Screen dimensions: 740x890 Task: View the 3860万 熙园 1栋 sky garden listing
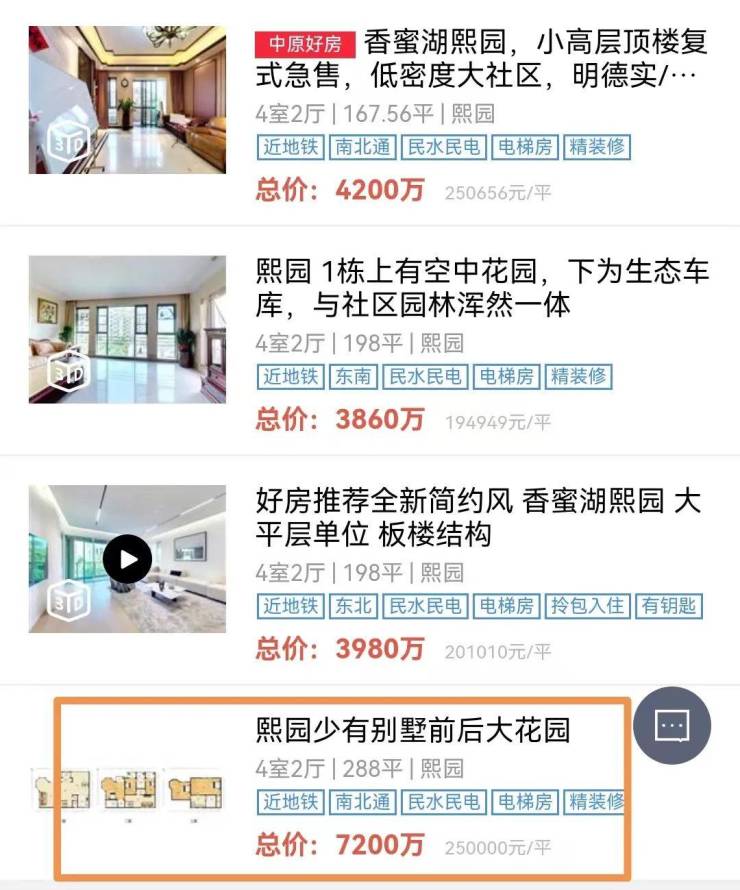pyautogui.click(x=480, y=288)
